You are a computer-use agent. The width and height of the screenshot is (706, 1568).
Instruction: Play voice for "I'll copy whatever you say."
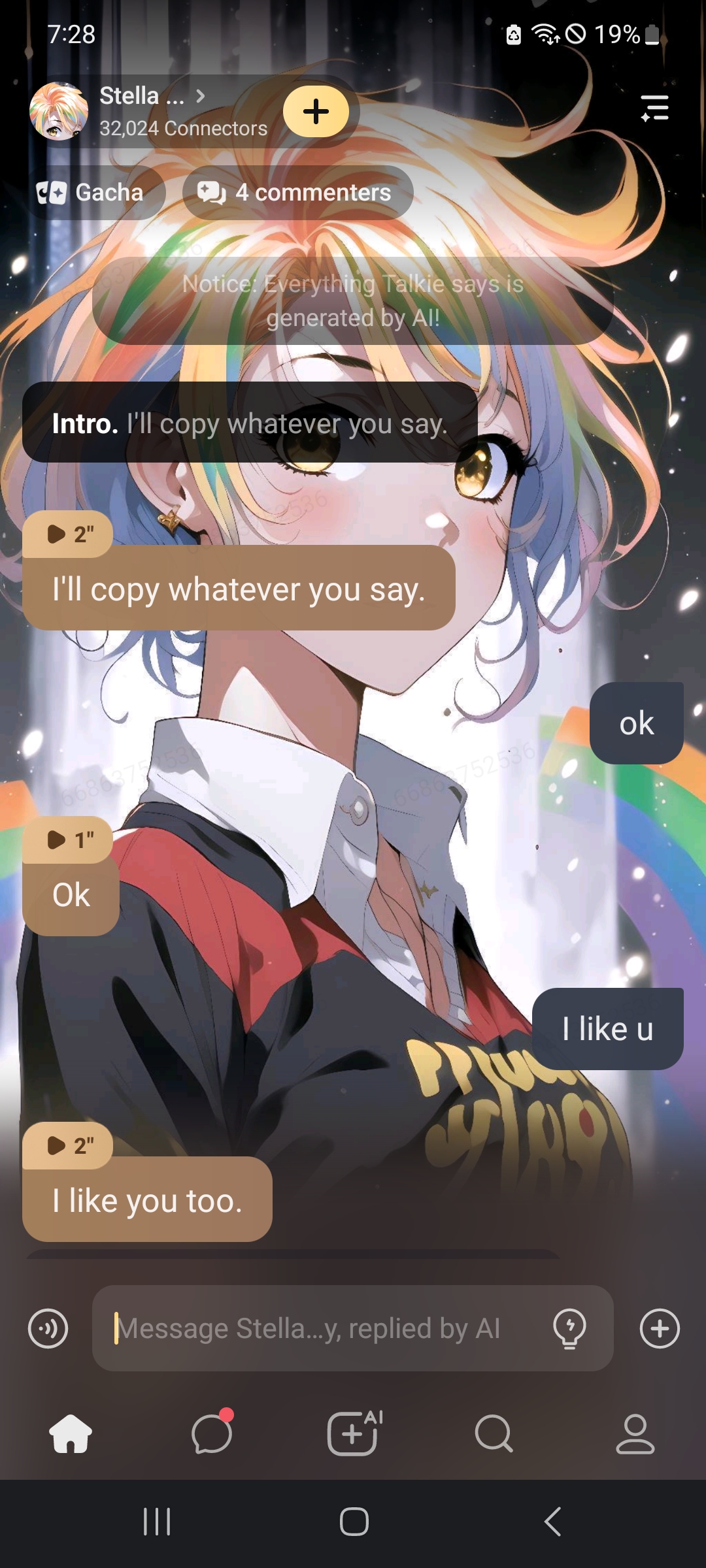68,534
